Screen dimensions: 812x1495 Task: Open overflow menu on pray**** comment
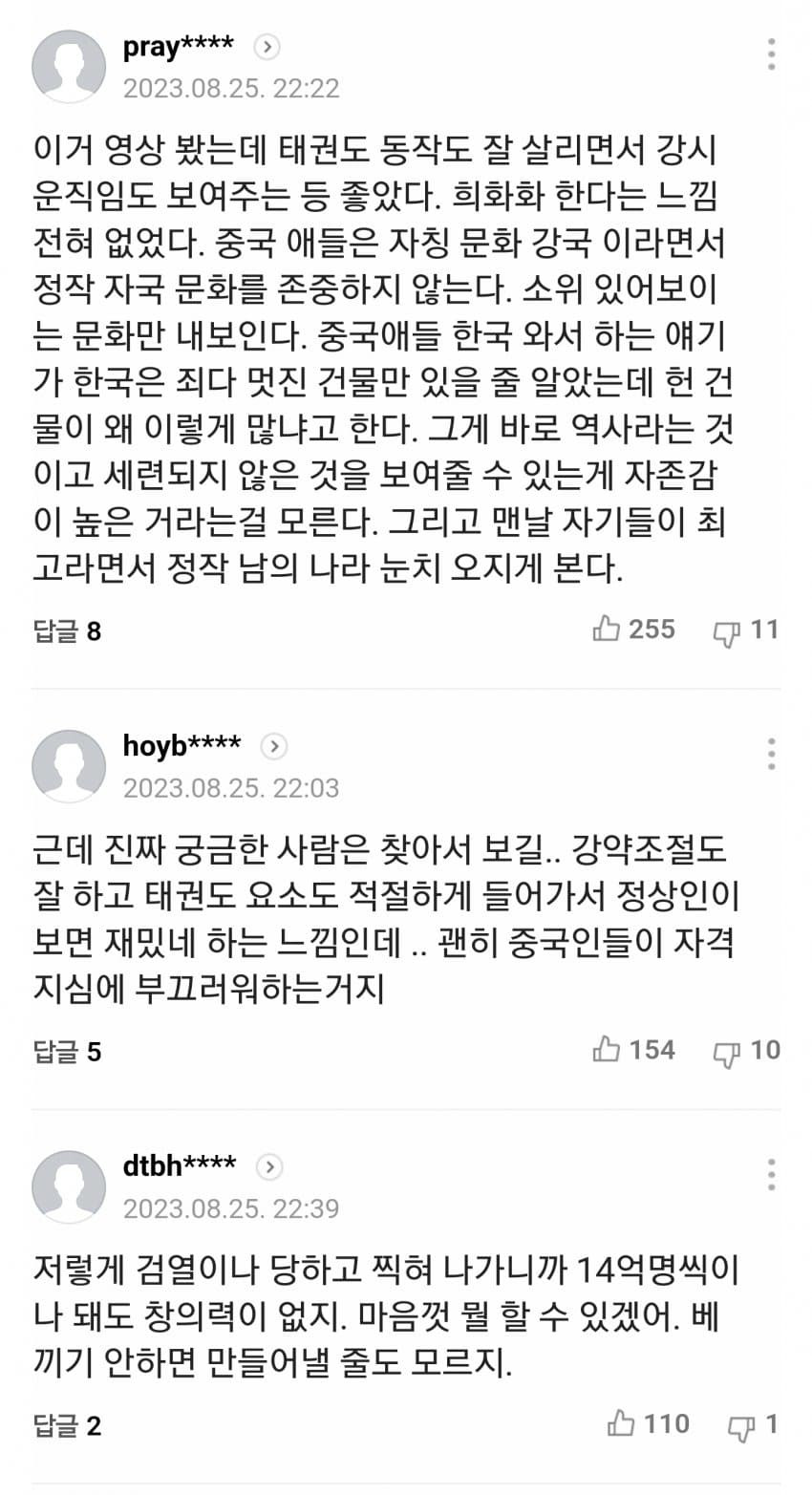(x=771, y=54)
